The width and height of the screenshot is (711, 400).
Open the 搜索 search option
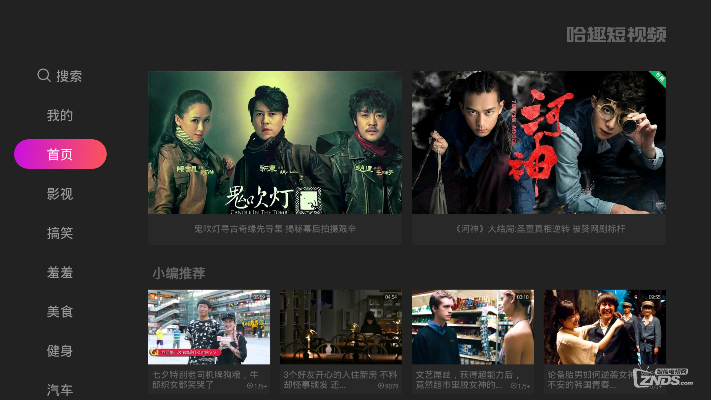tap(60, 76)
